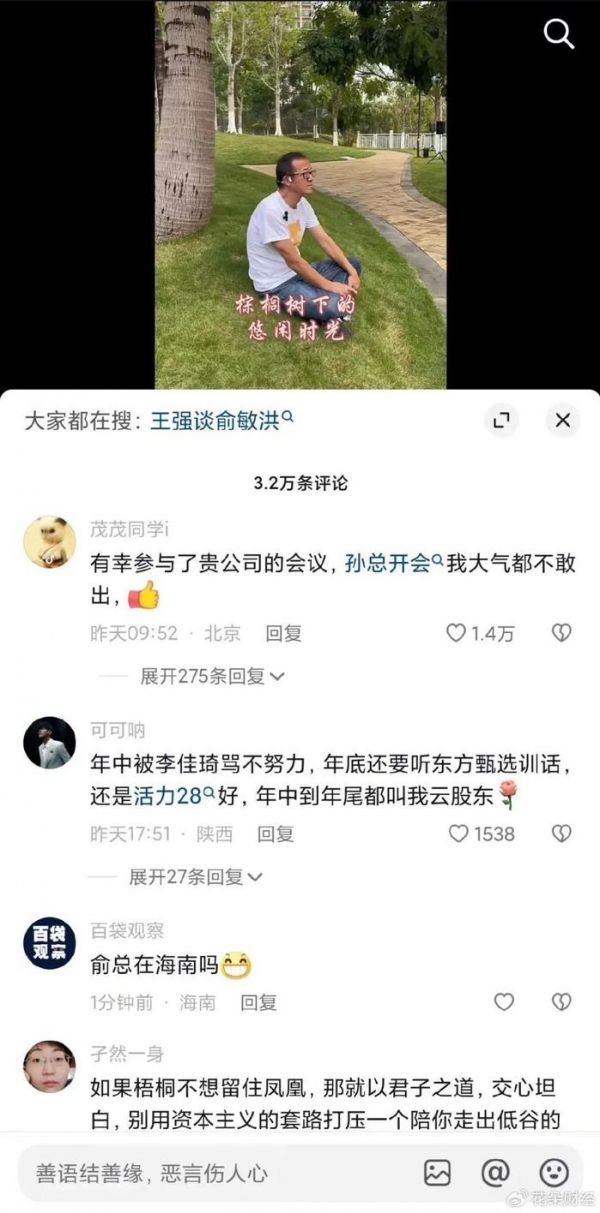Dislike 百袋观察's comment
Viewport: 600px width, 1213px height.
[562, 1002]
